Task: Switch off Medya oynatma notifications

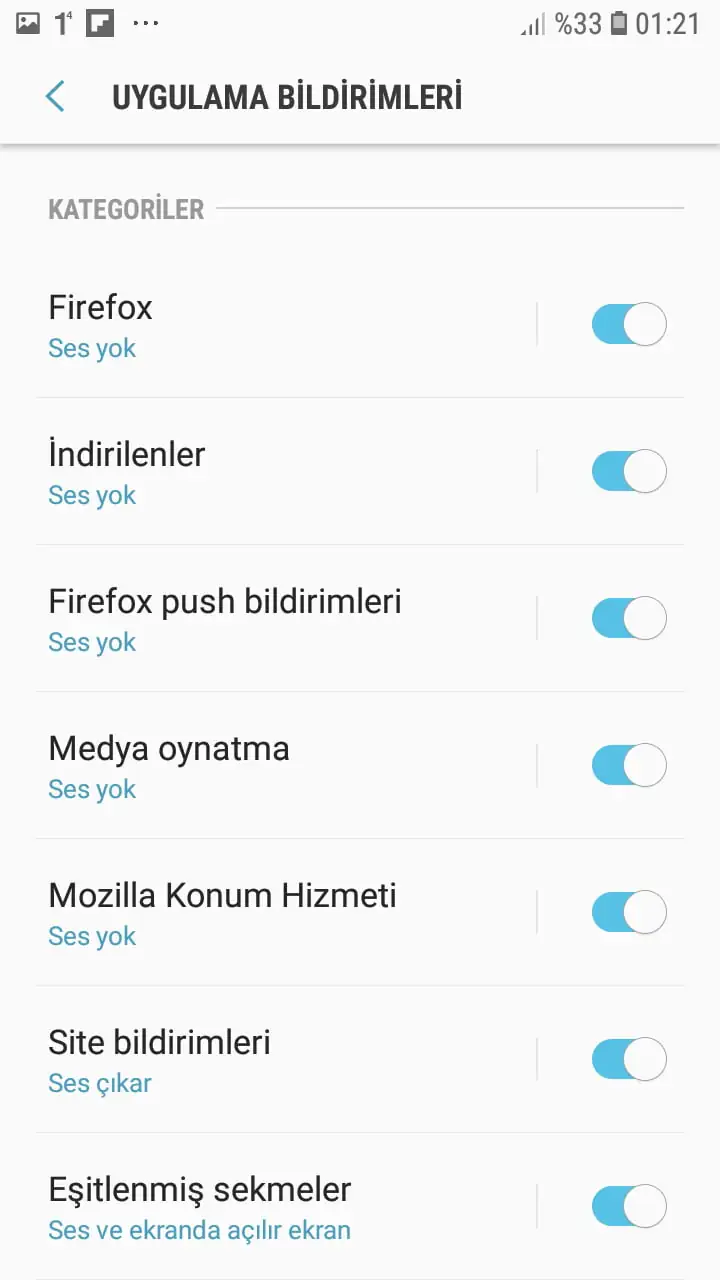Action: point(628,766)
